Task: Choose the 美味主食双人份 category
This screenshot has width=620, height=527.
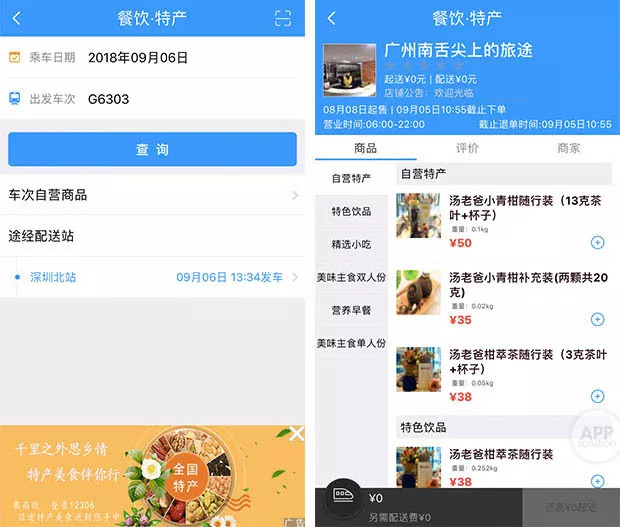Action: click(x=351, y=277)
